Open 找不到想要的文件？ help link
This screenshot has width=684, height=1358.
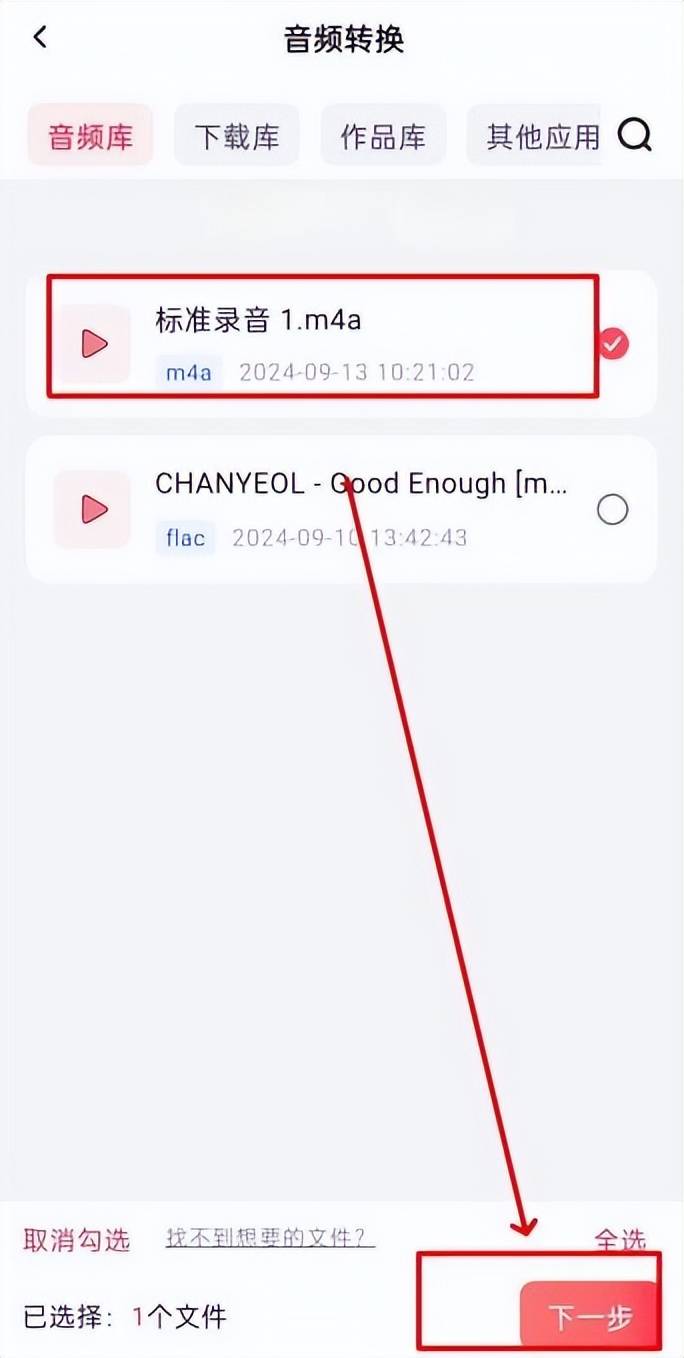pos(270,1239)
